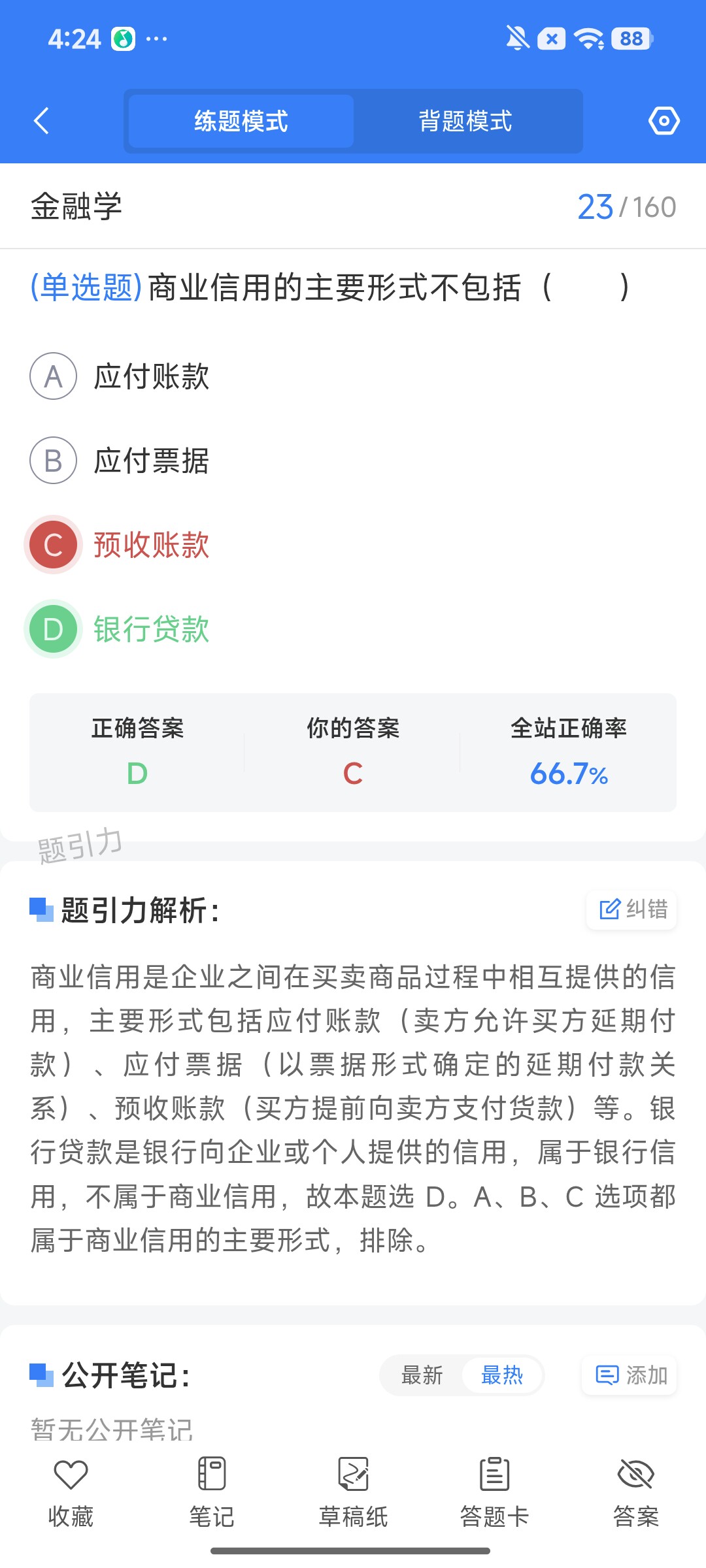
Task: Select option A 应付账款
Action: click(120, 376)
